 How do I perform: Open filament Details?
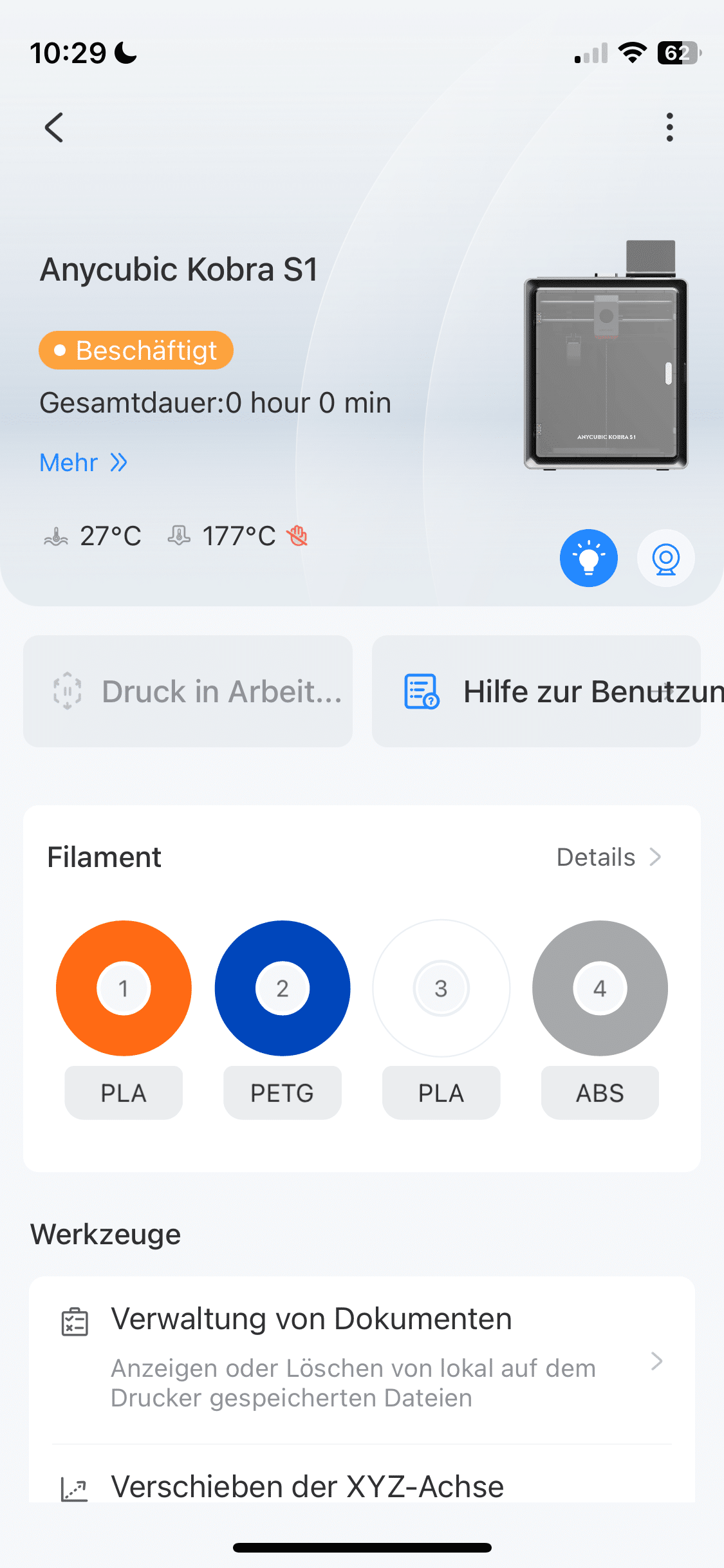click(x=608, y=857)
